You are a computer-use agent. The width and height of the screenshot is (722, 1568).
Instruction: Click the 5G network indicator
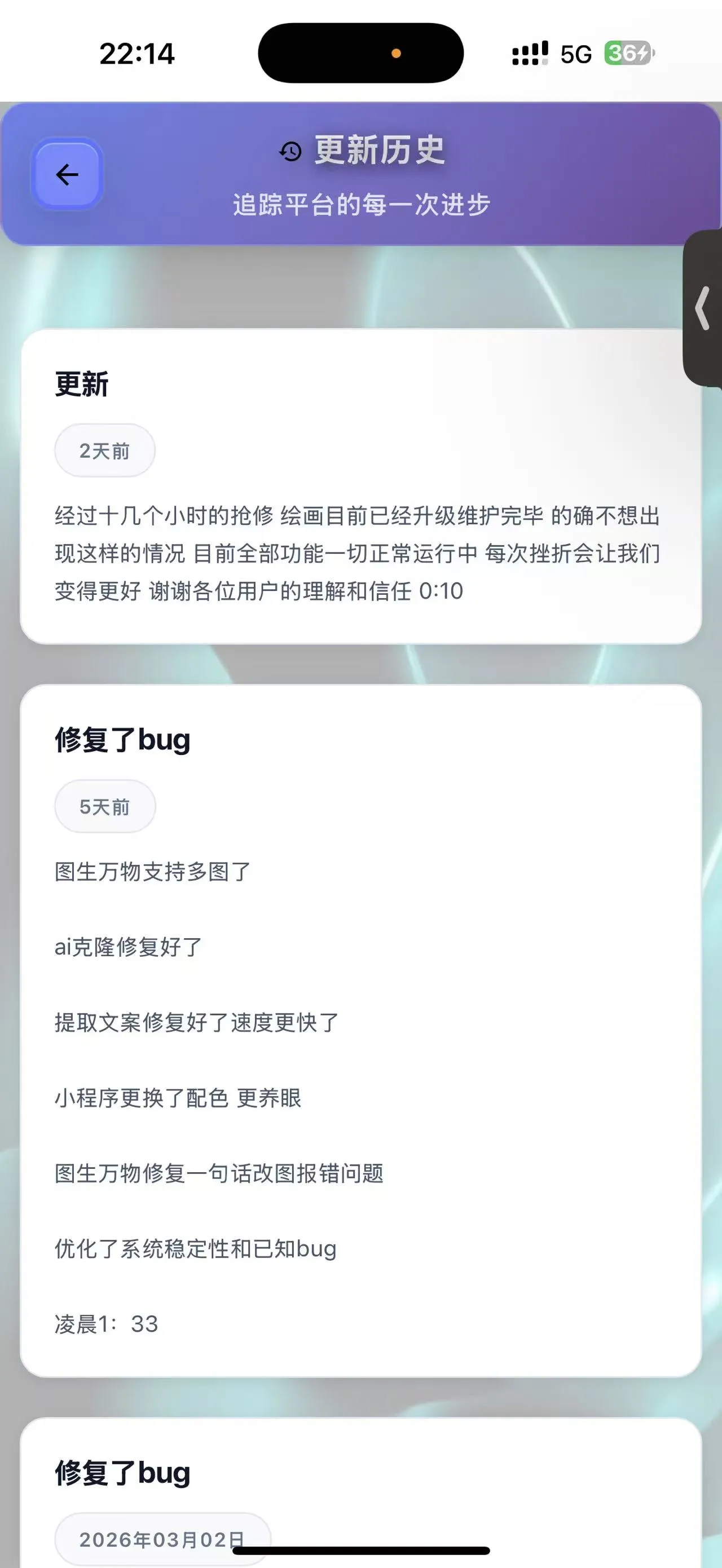[573, 54]
